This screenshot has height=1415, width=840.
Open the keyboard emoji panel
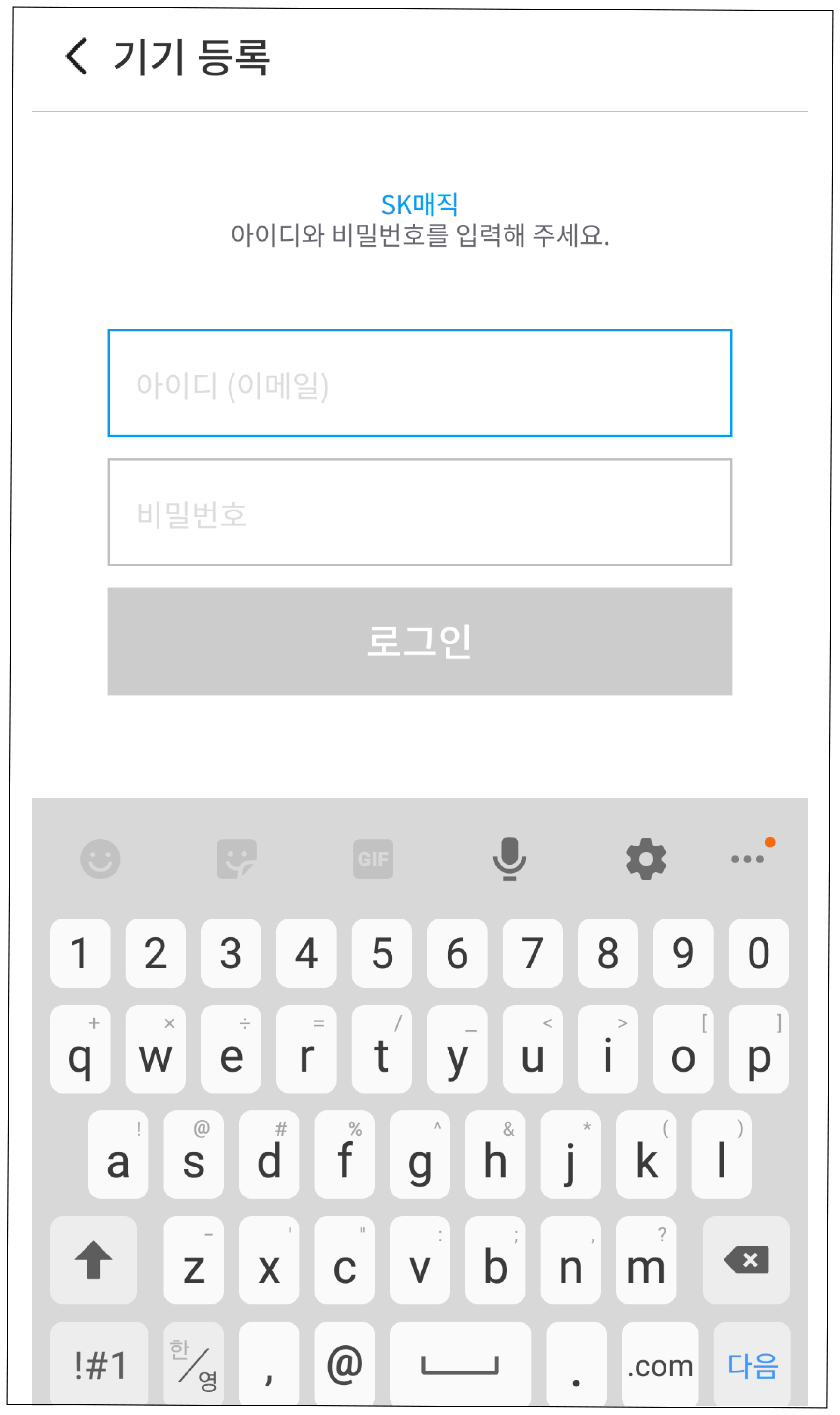coord(100,859)
